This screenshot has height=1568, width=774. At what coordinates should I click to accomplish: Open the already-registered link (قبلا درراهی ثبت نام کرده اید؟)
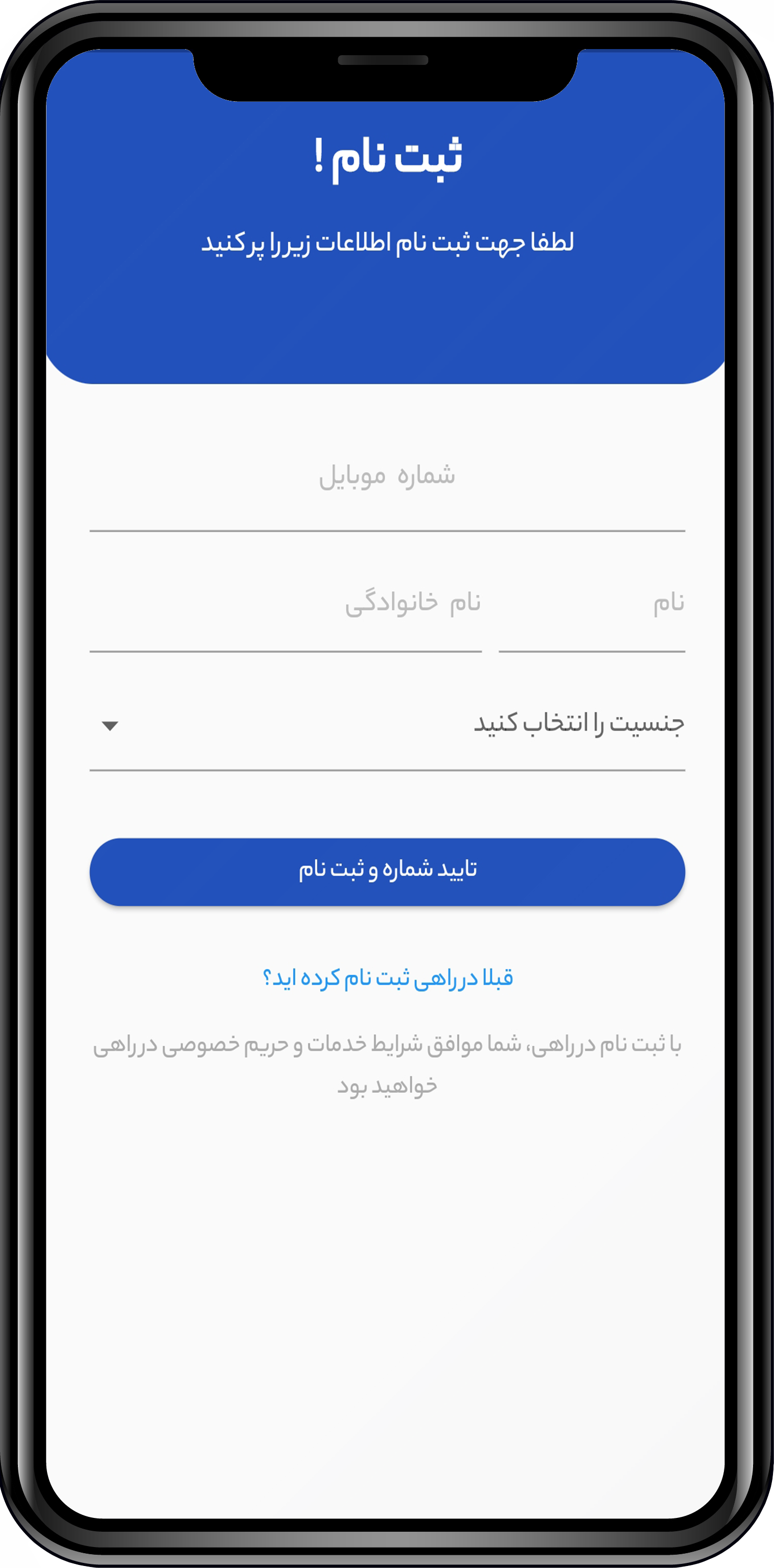pyautogui.click(x=387, y=978)
